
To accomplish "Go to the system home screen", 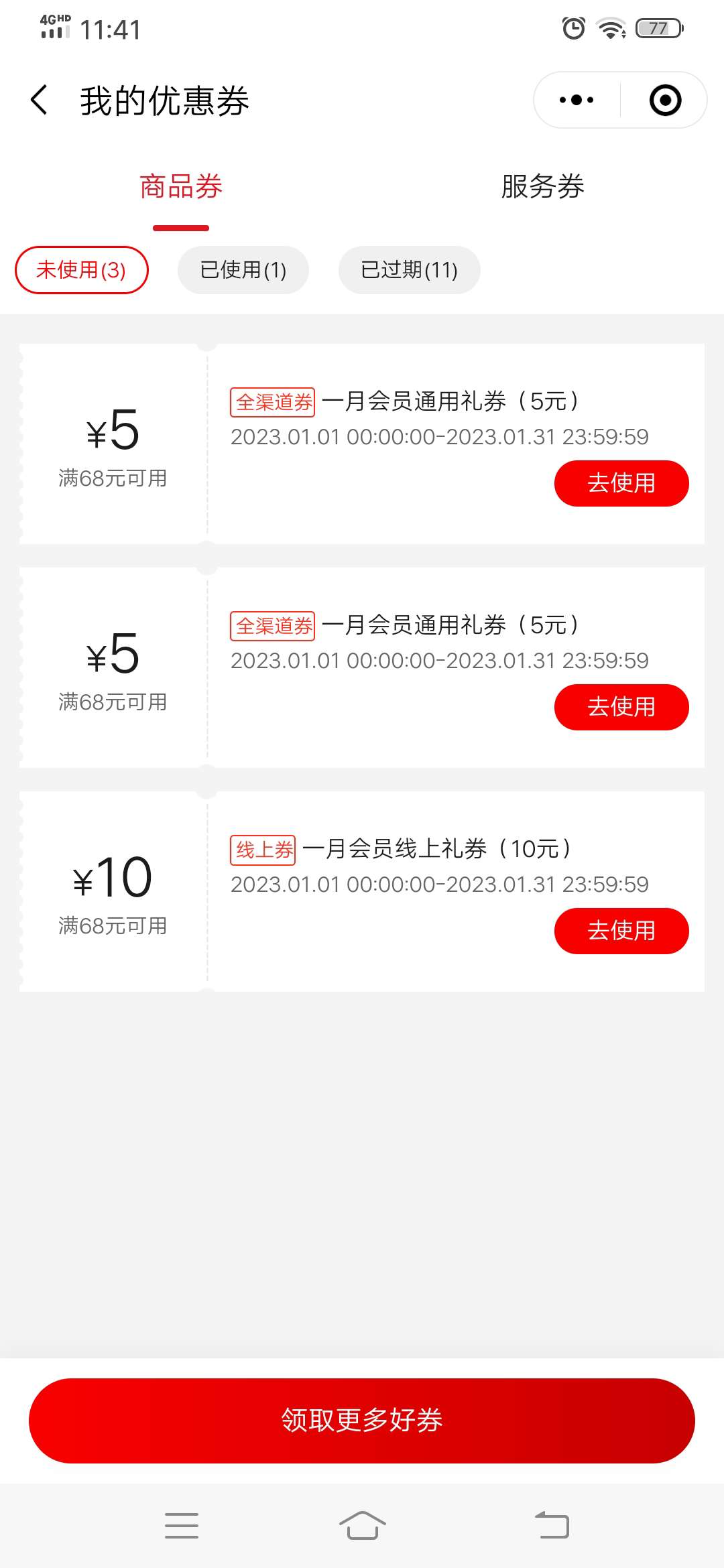I will (362, 1526).
